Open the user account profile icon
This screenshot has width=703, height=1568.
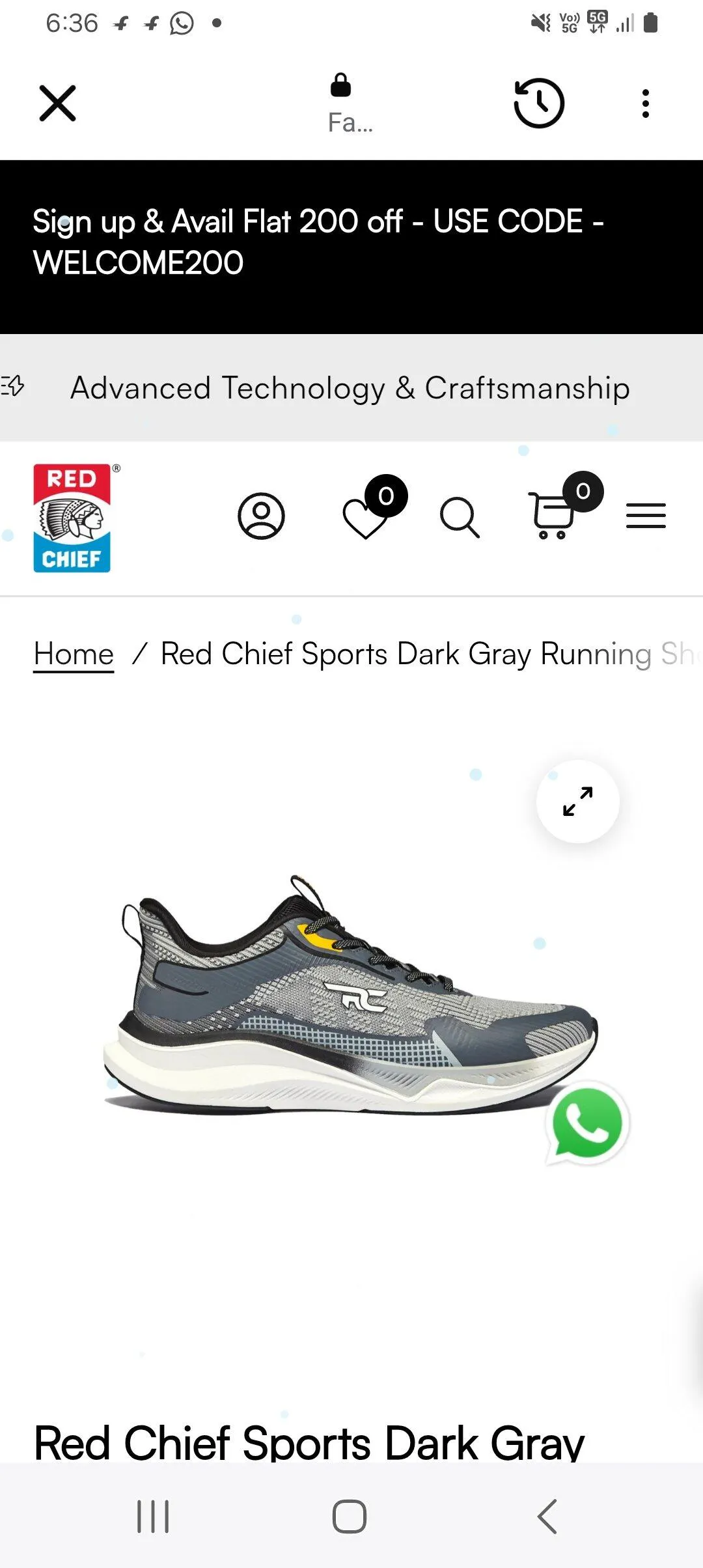[261, 516]
